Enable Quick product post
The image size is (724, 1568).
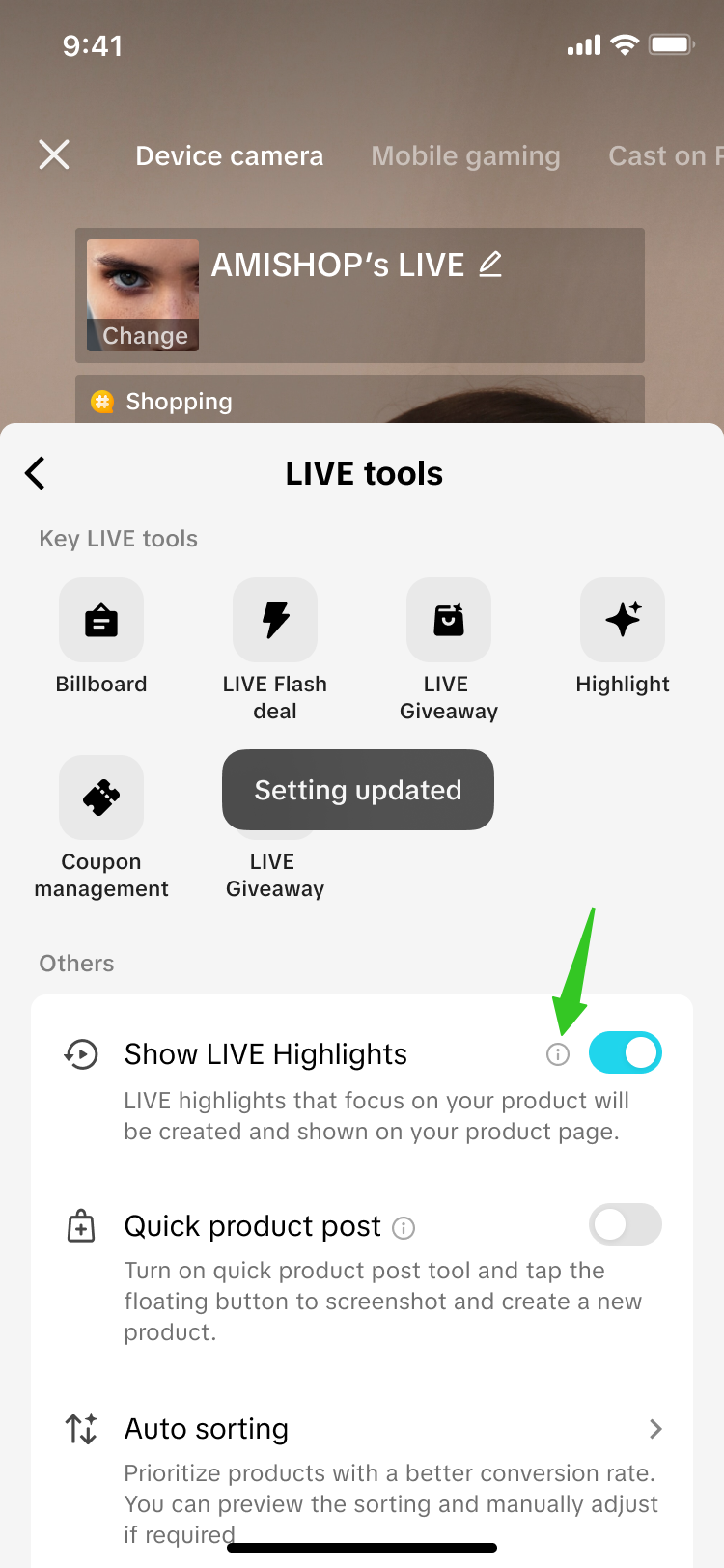625,1224
